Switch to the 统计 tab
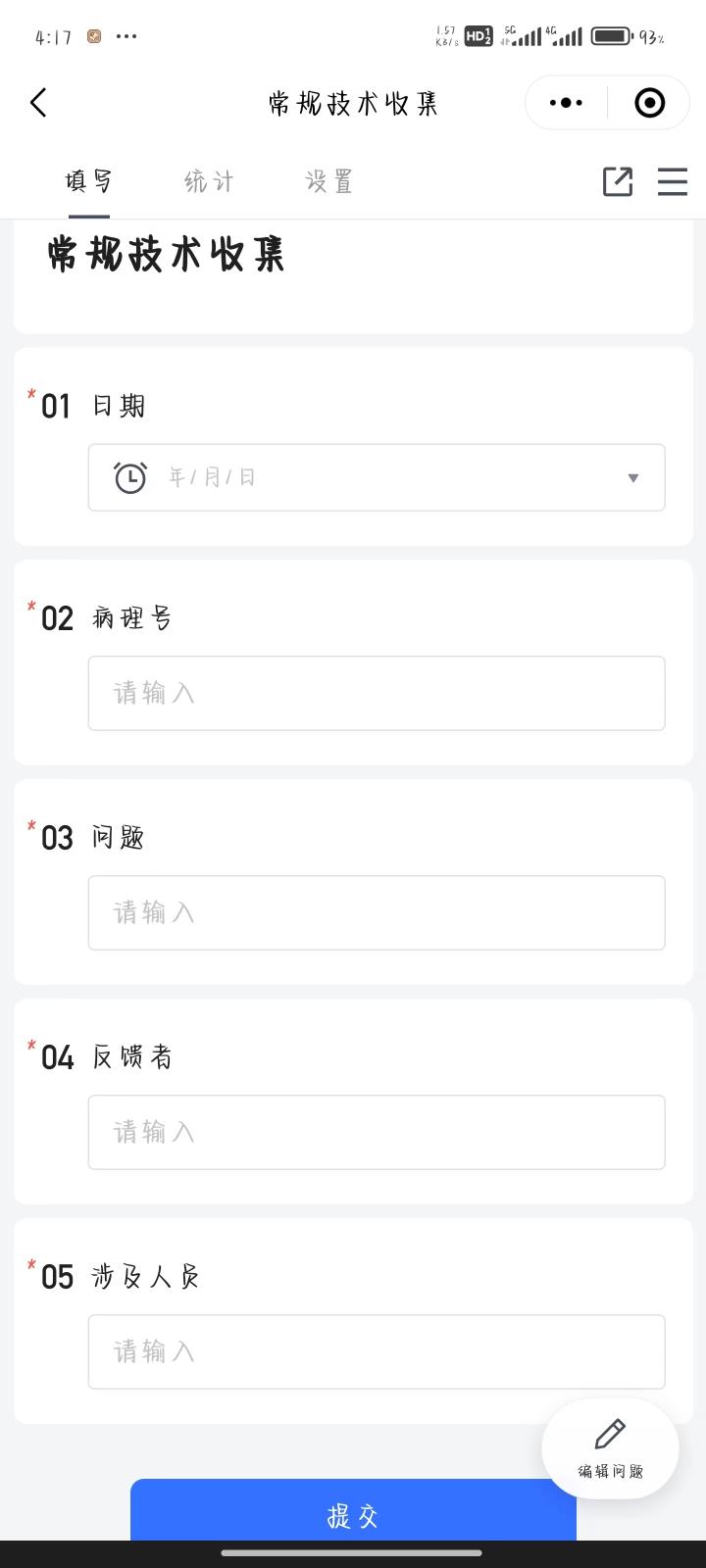 pos(208,182)
